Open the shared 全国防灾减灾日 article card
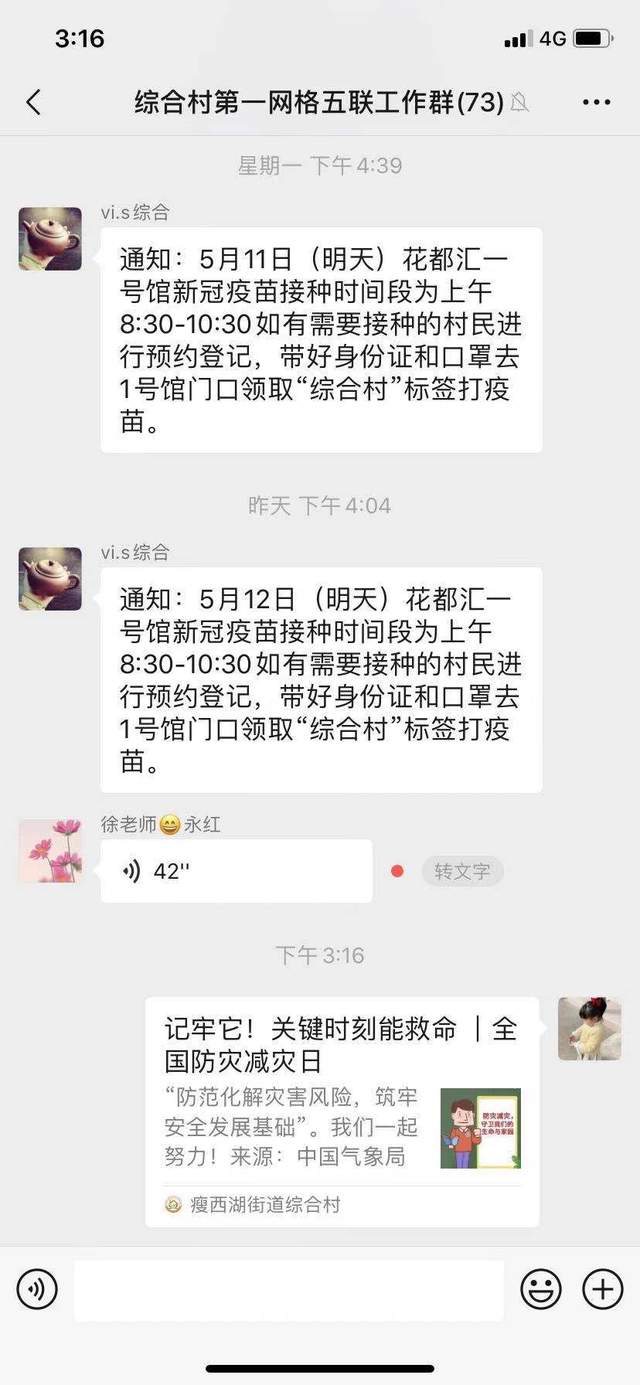The width and height of the screenshot is (640, 1385). coord(342,1110)
